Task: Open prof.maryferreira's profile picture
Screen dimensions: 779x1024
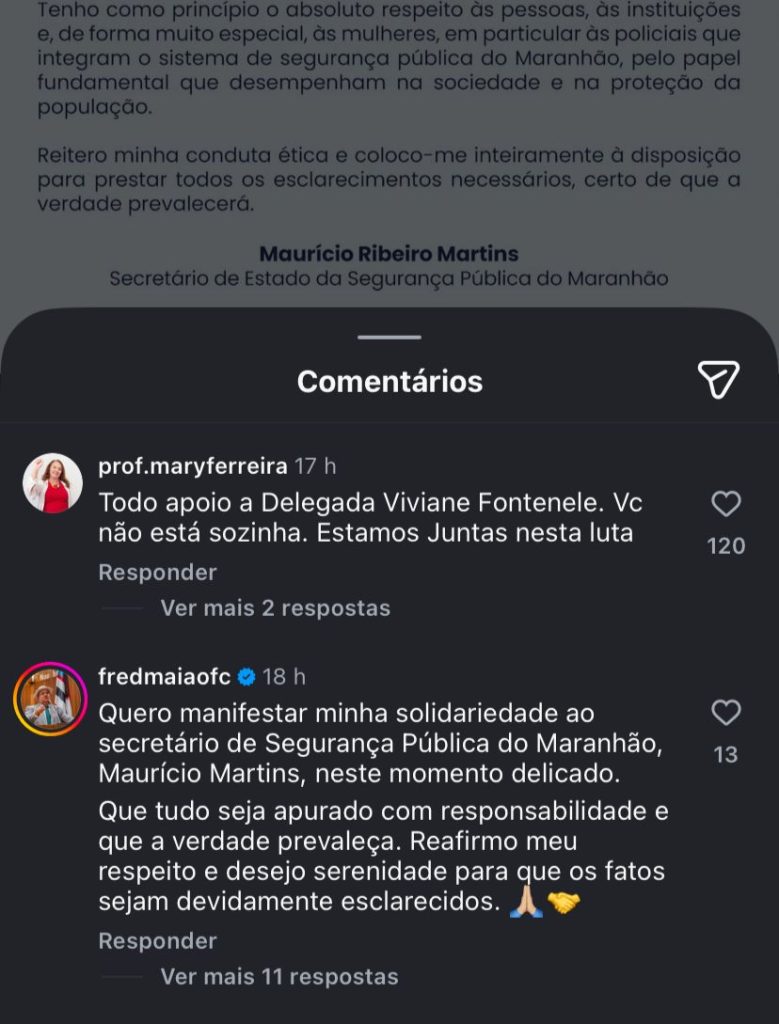Action: pos(52,483)
